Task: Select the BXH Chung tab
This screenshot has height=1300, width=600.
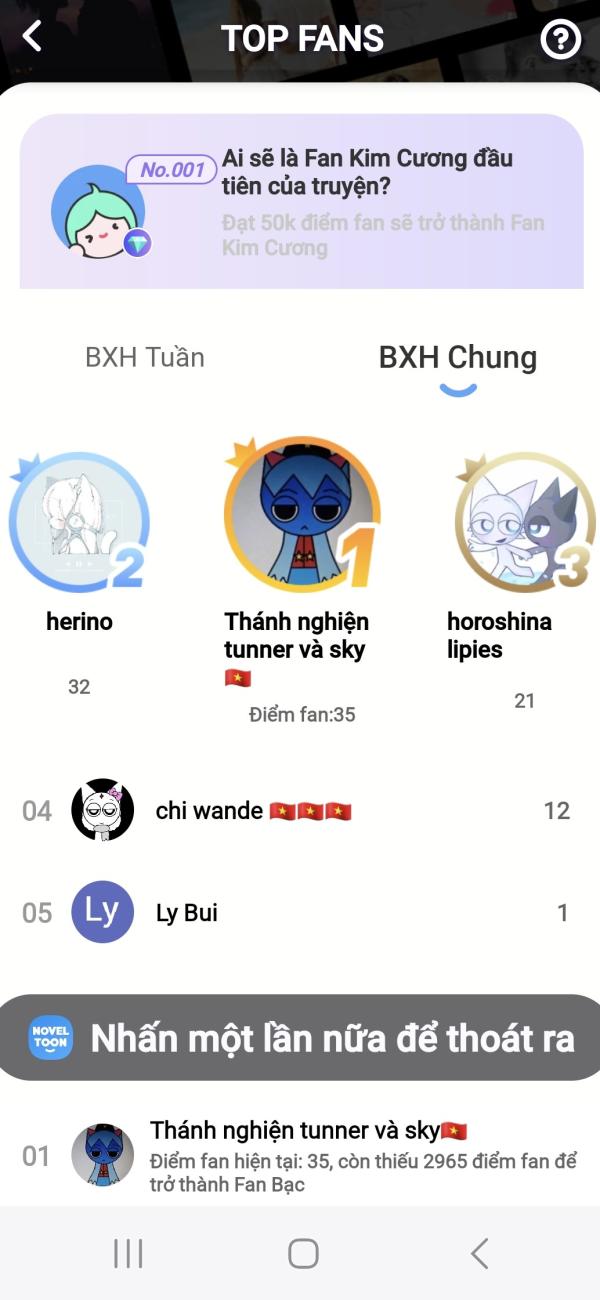Action: [x=457, y=358]
